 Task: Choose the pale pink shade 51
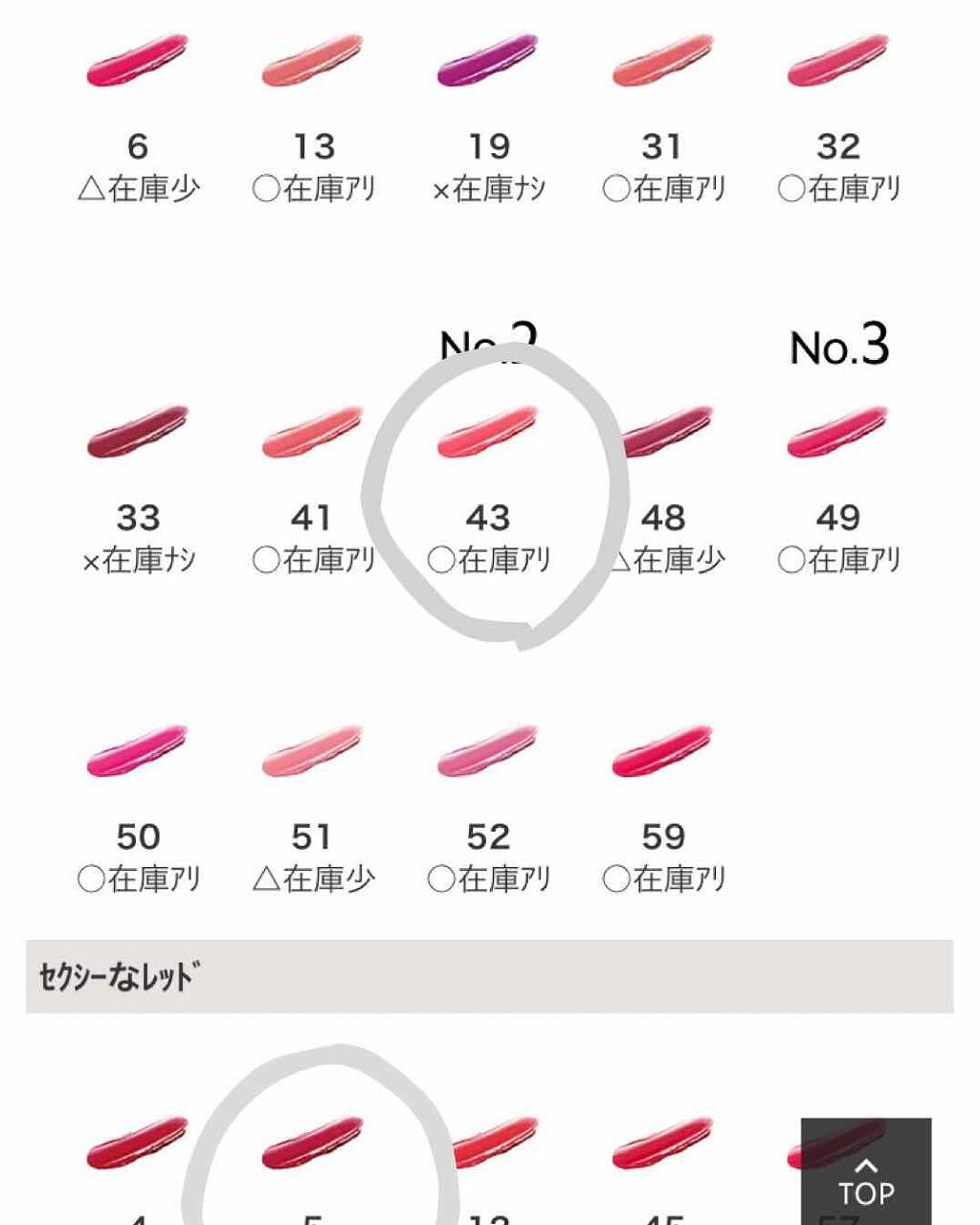point(313,752)
